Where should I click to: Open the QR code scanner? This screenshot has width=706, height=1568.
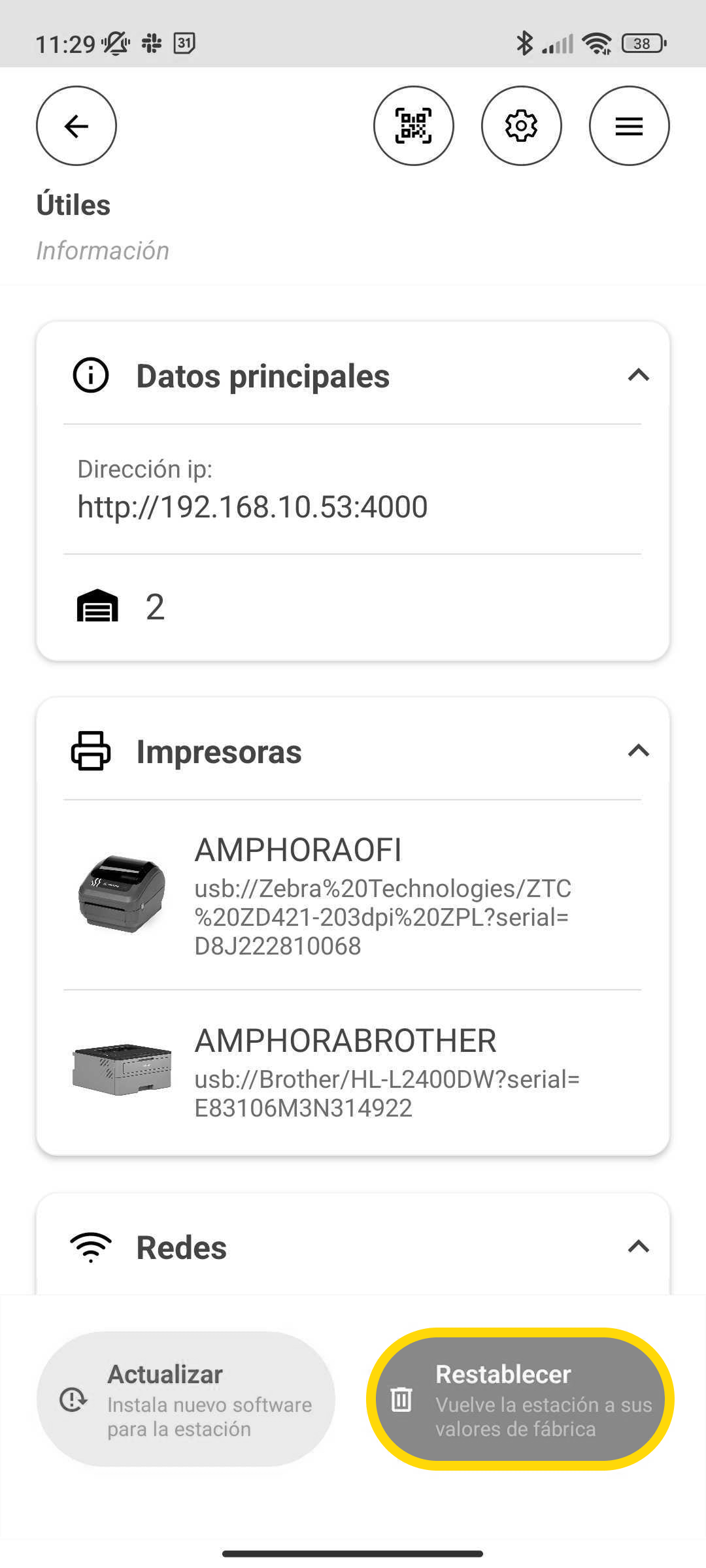coord(414,125)
